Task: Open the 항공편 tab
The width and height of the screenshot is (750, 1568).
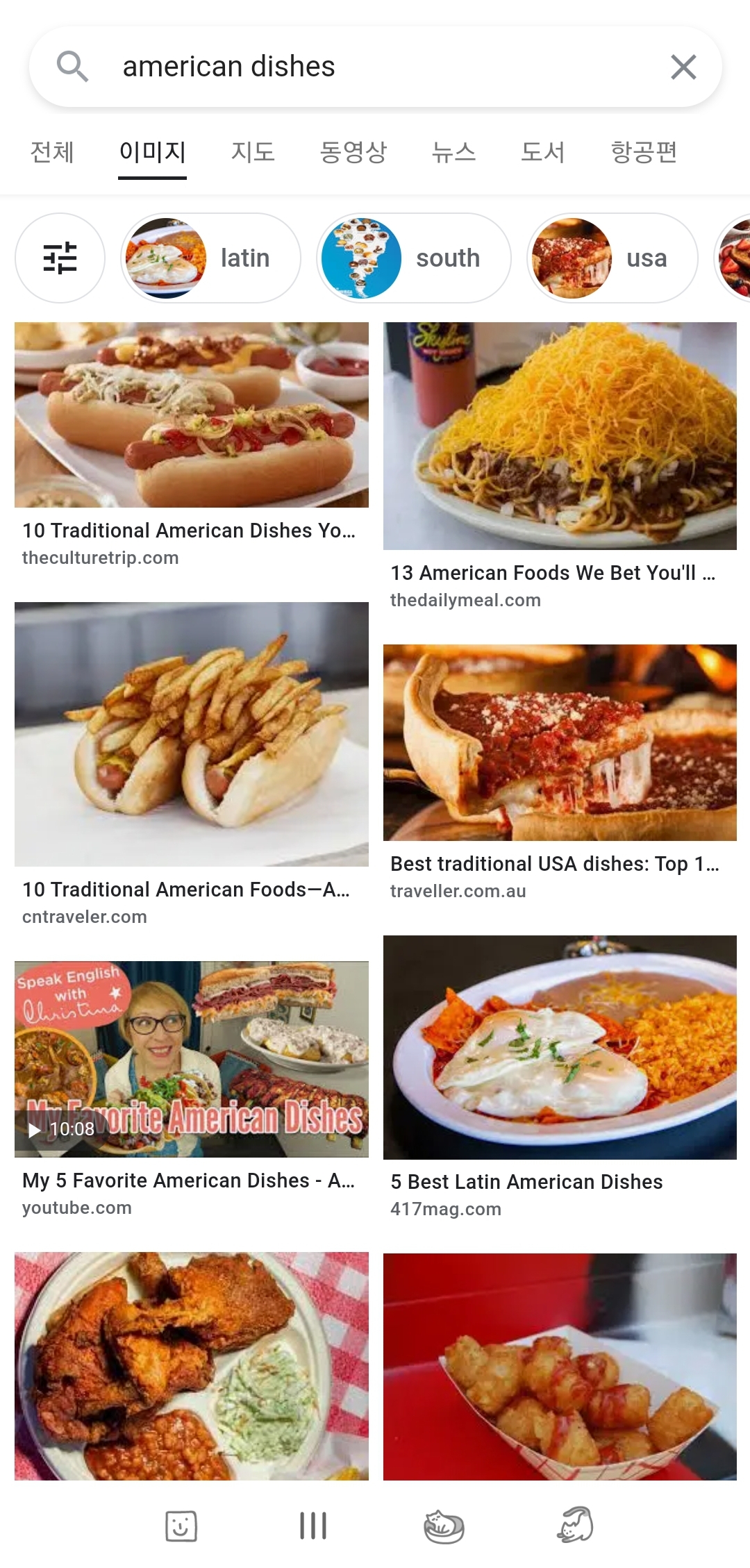Action: coord(644,152)
